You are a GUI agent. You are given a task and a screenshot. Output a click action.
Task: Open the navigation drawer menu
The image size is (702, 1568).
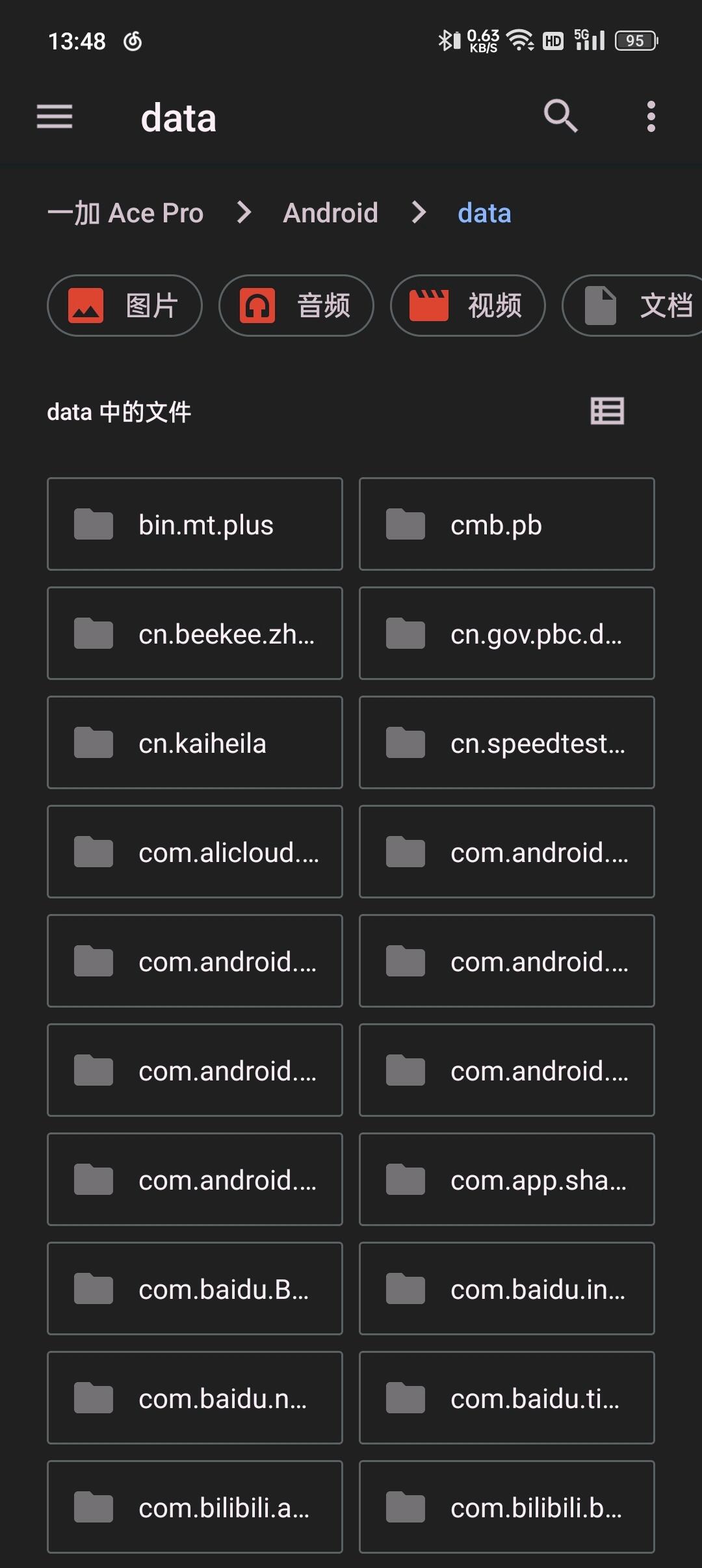click(x=55, y=117)
